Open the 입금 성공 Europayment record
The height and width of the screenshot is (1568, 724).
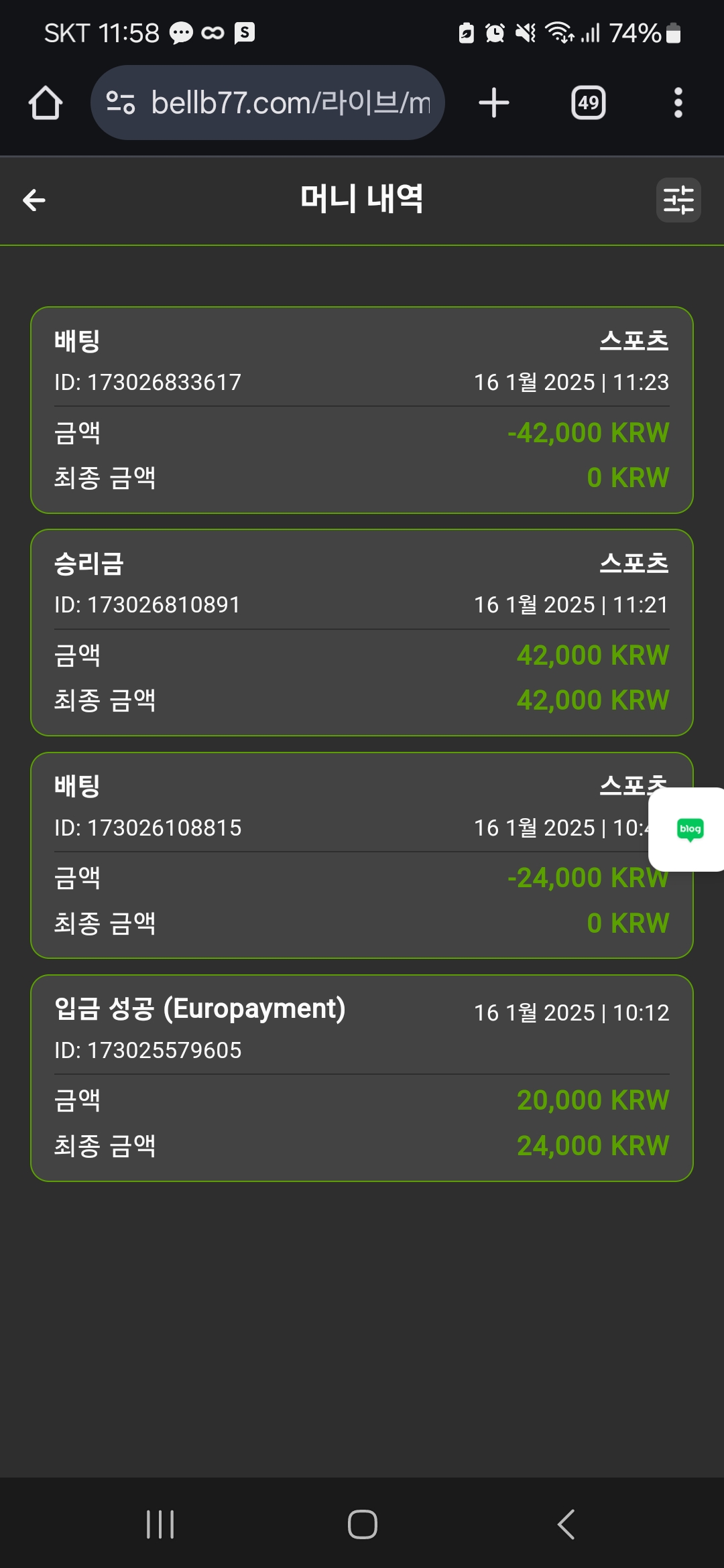(x=362, y=1078)
